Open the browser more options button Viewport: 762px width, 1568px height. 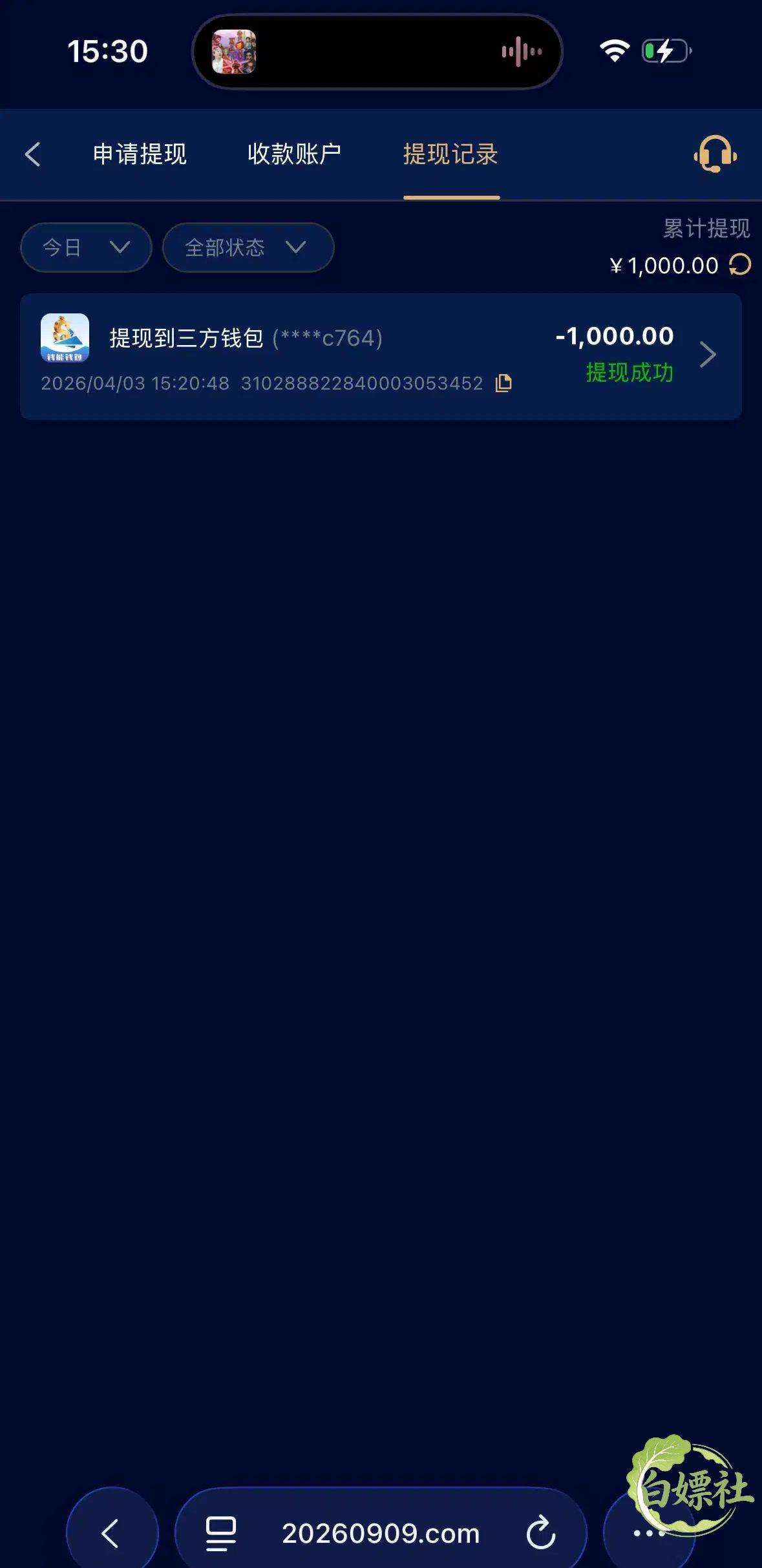(x=649, y=1533)
